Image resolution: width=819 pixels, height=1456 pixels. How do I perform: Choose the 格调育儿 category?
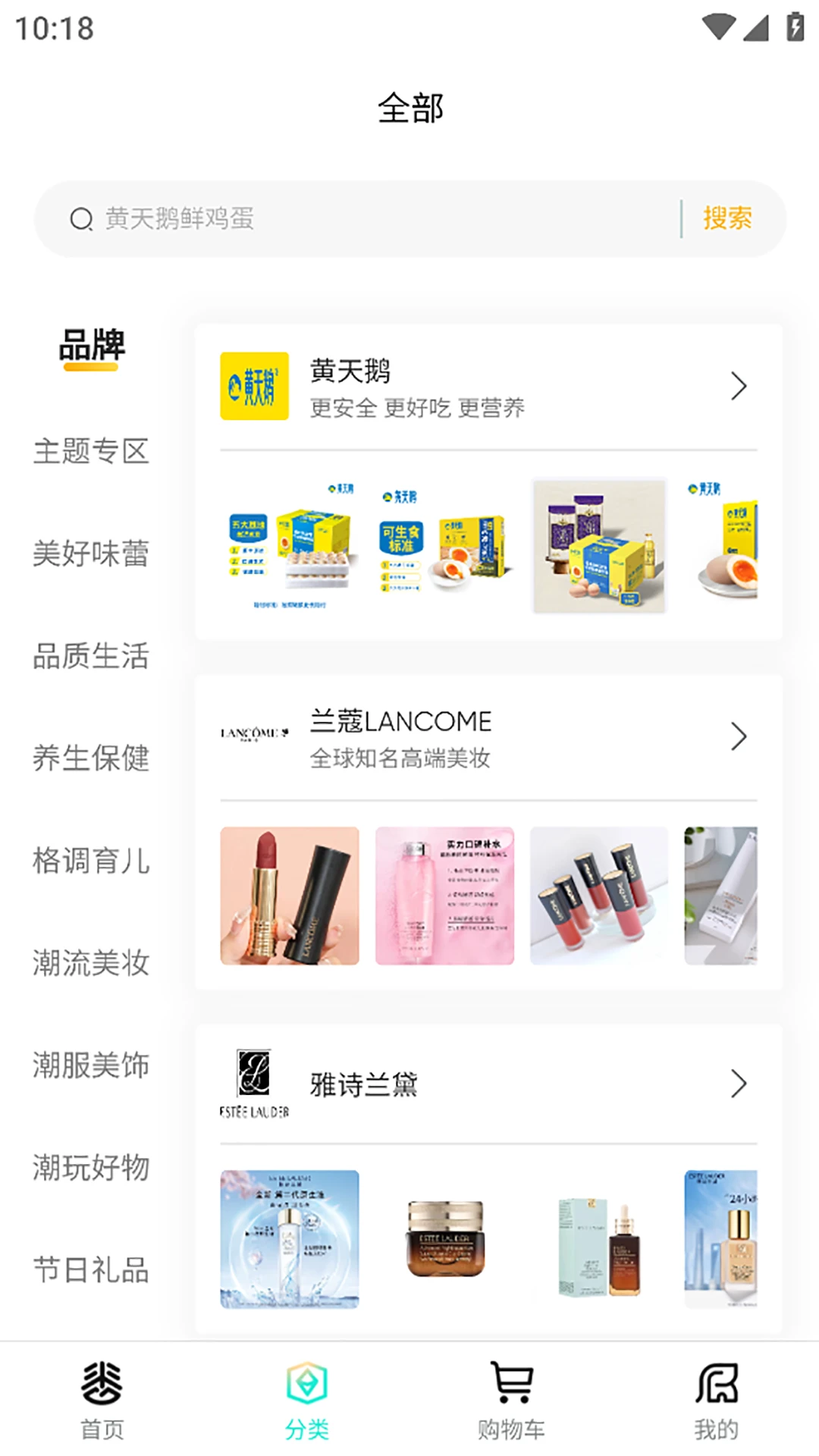(91, 861)
